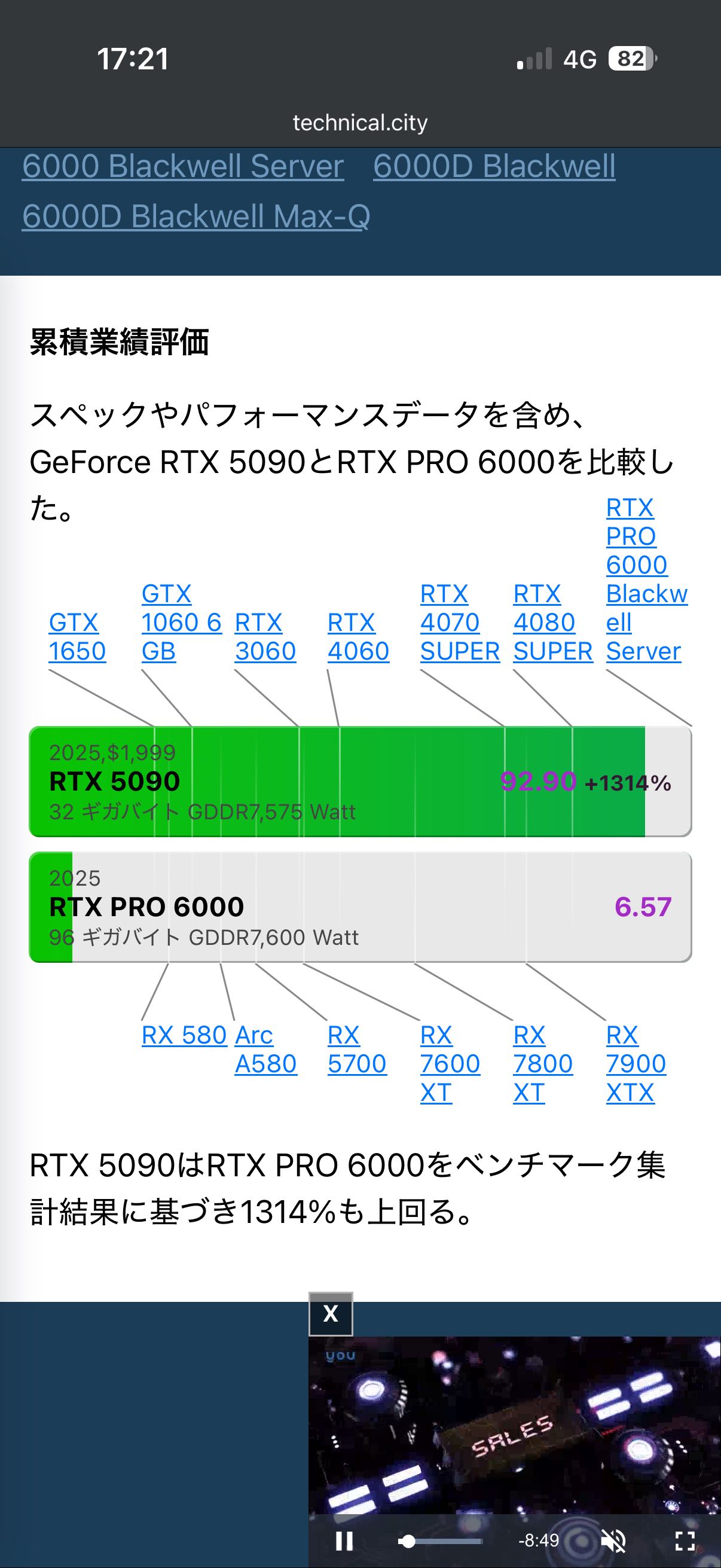This screenshot has width=721, height=1568.
Task: Close the floating video with X
Action: pos(331,1314)
